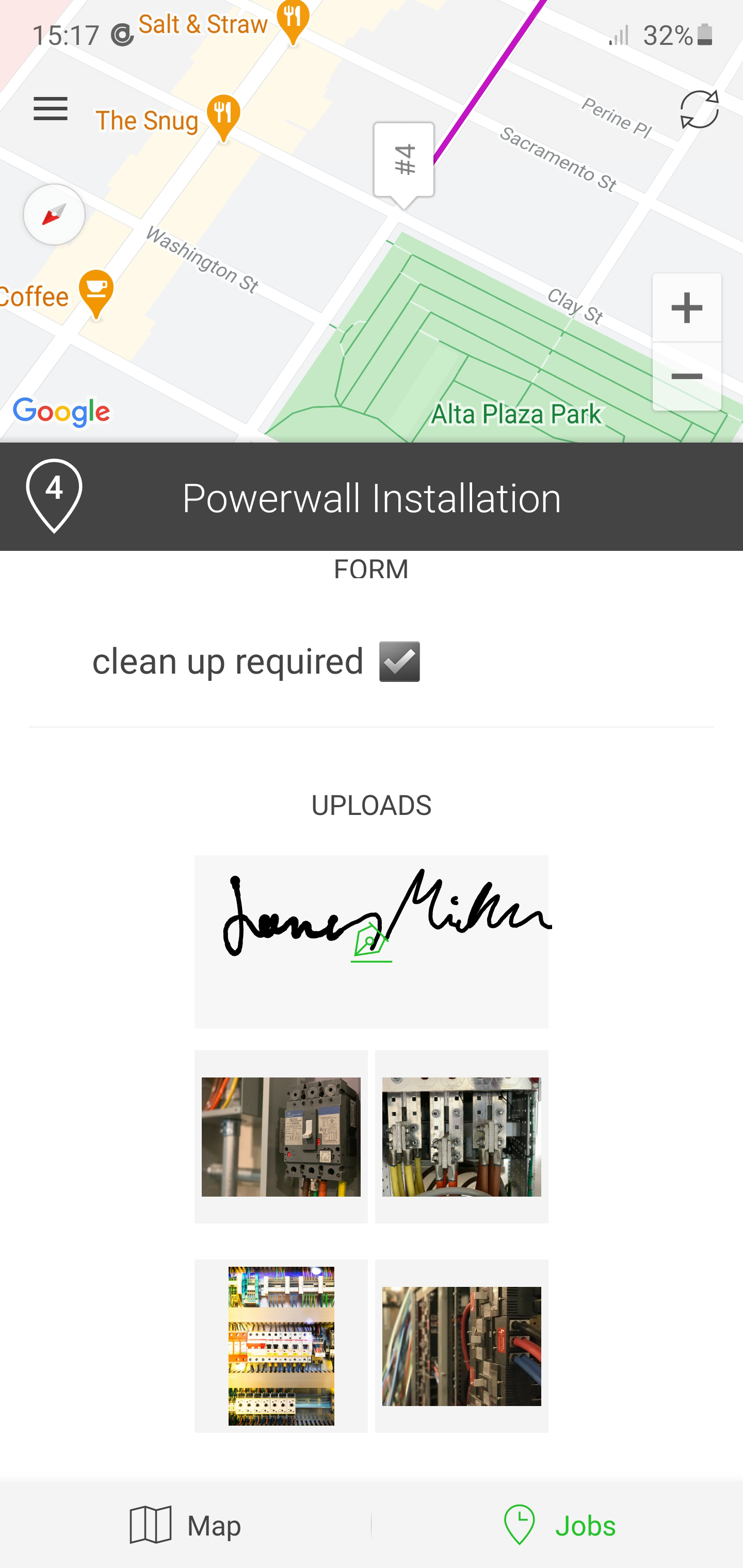Open the cable lugs photo

click(x=461, y=1136)
